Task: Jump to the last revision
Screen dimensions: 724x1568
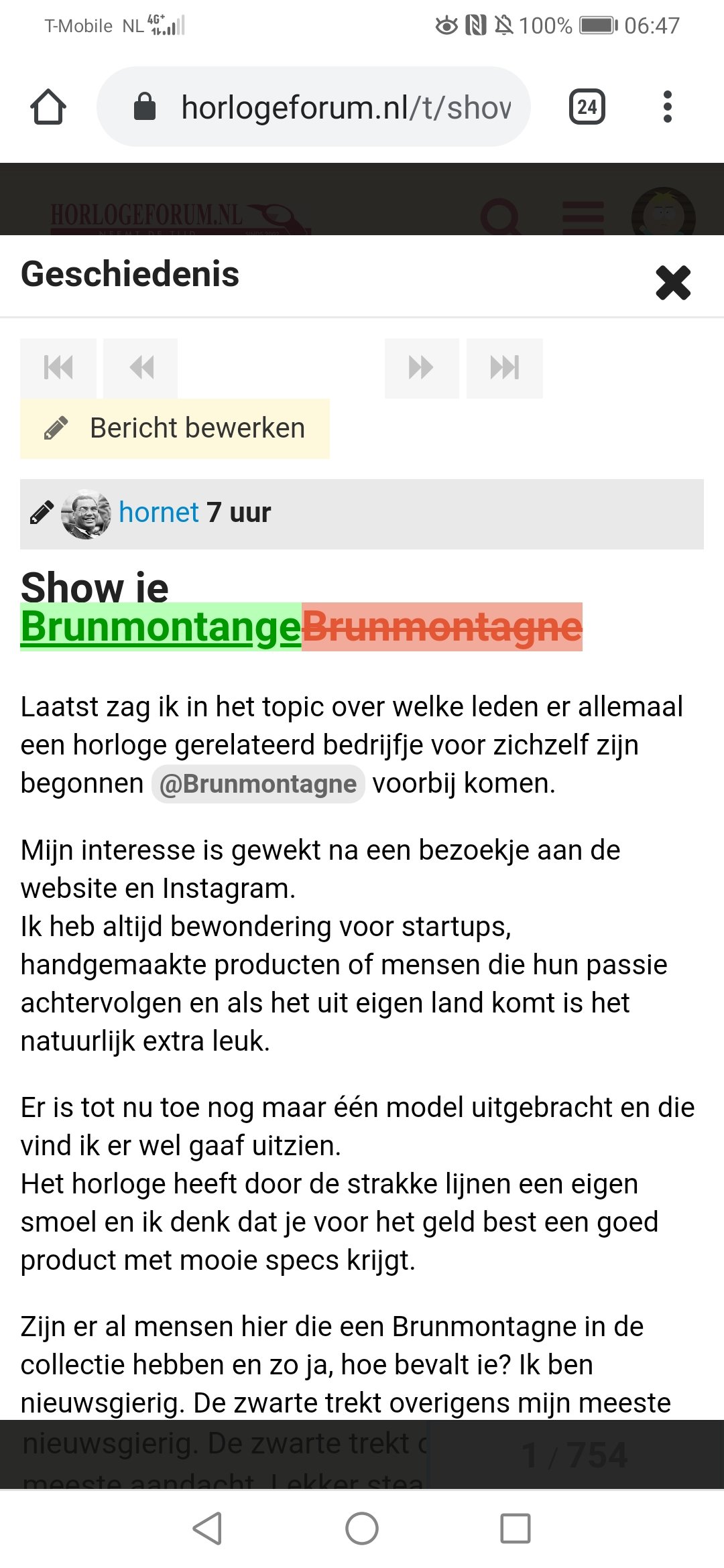Action: click(505, 368)
